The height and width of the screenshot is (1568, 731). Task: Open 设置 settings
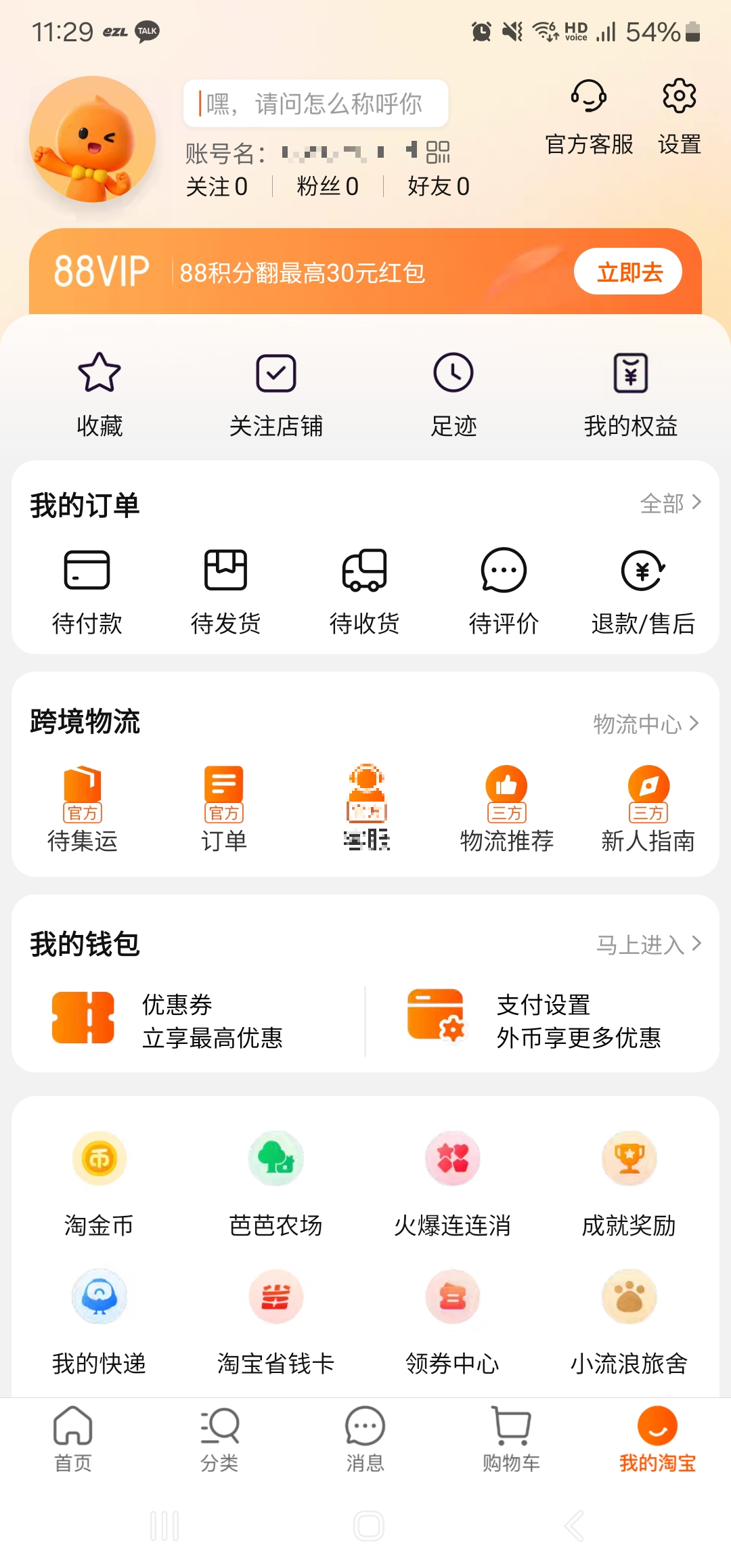(x=679, y=115)
